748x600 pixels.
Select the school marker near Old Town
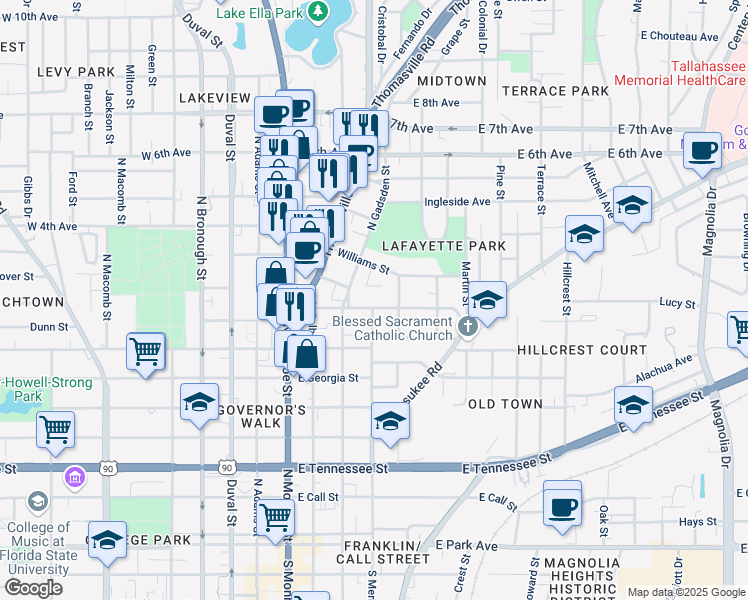[634, 405]
